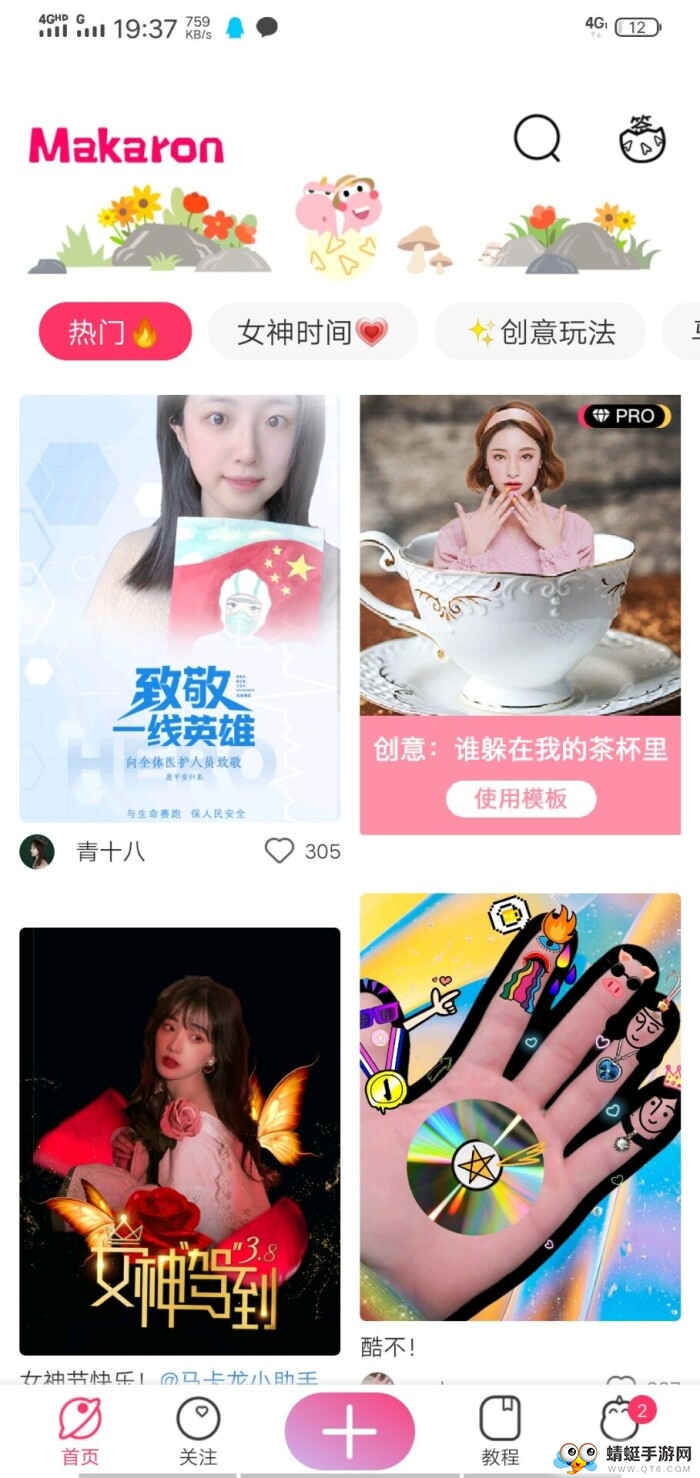Like the post by 青十八
This screenshot has height=1478, width=700.
279,851
